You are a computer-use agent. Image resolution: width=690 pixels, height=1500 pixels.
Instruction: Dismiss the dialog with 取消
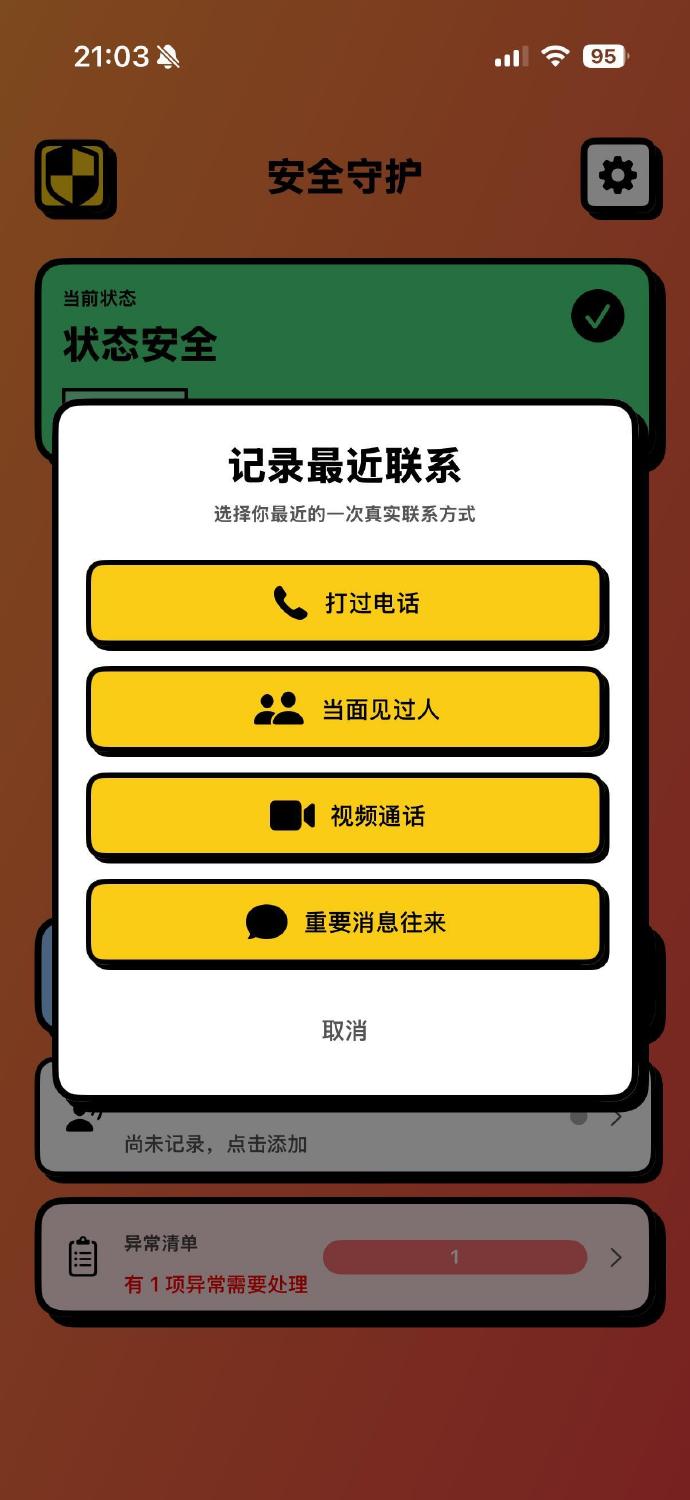[344, 1030]
